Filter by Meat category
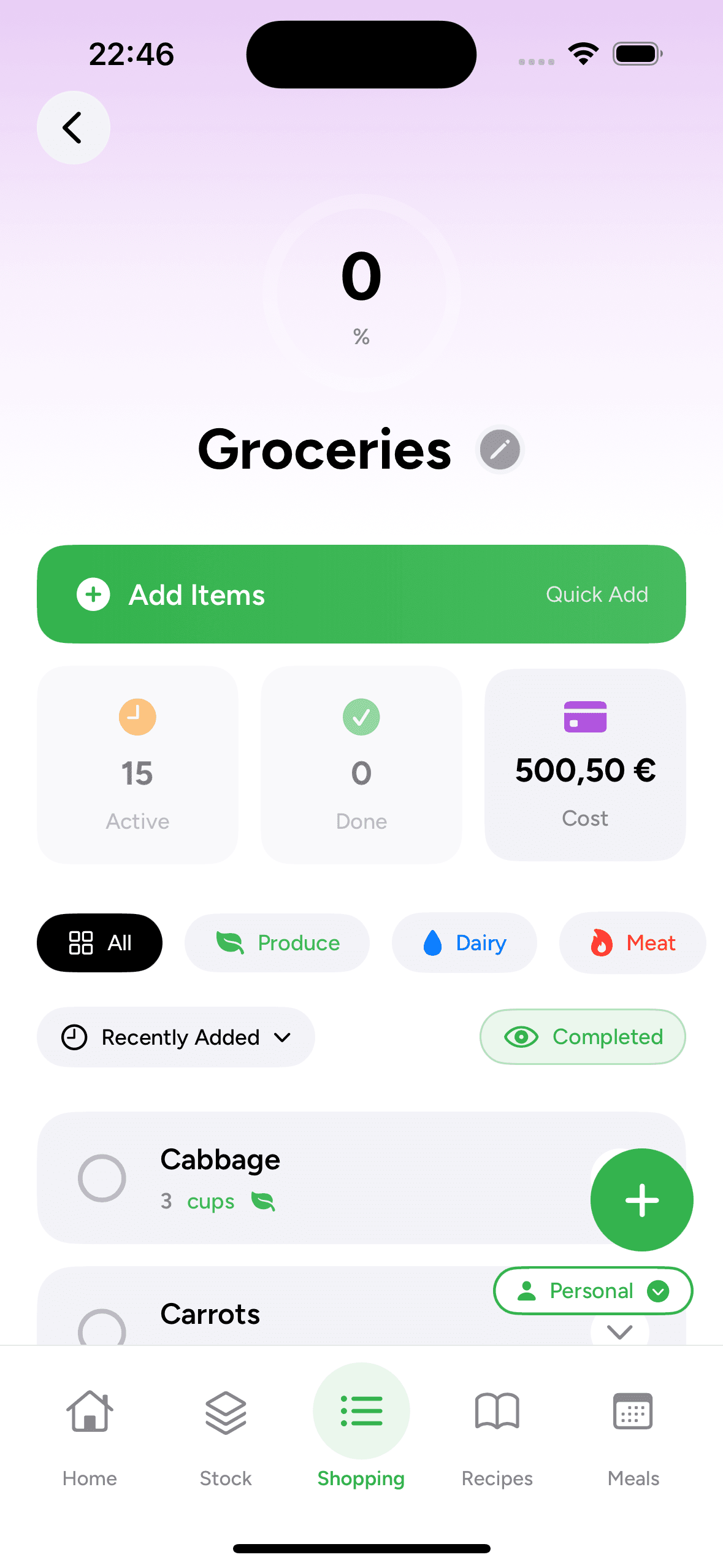This screenshot has height=1568, width=723. coord(632,943)
